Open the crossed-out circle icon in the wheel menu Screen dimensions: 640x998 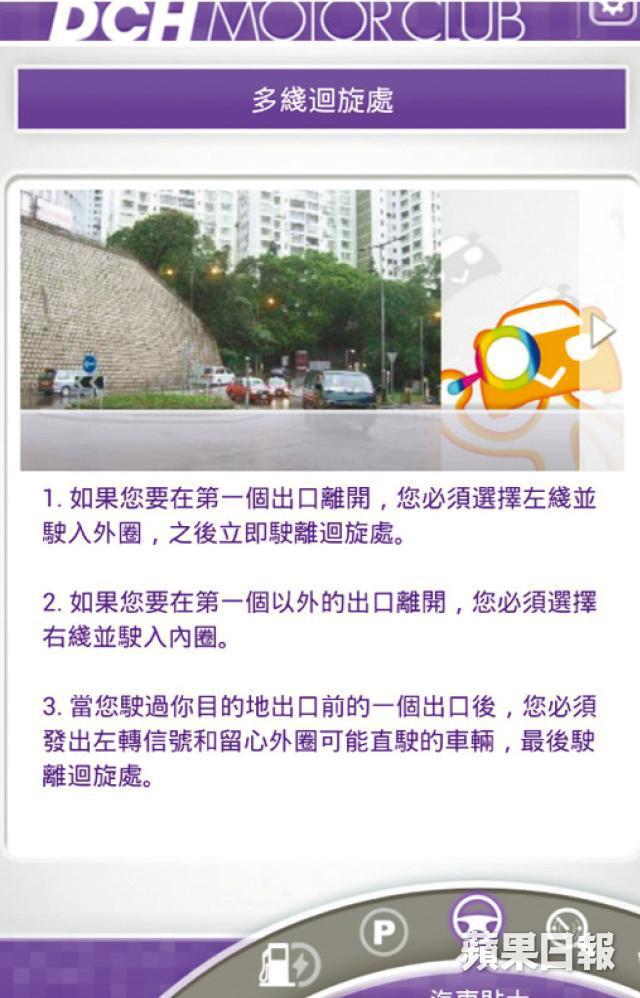pos(566,928)
